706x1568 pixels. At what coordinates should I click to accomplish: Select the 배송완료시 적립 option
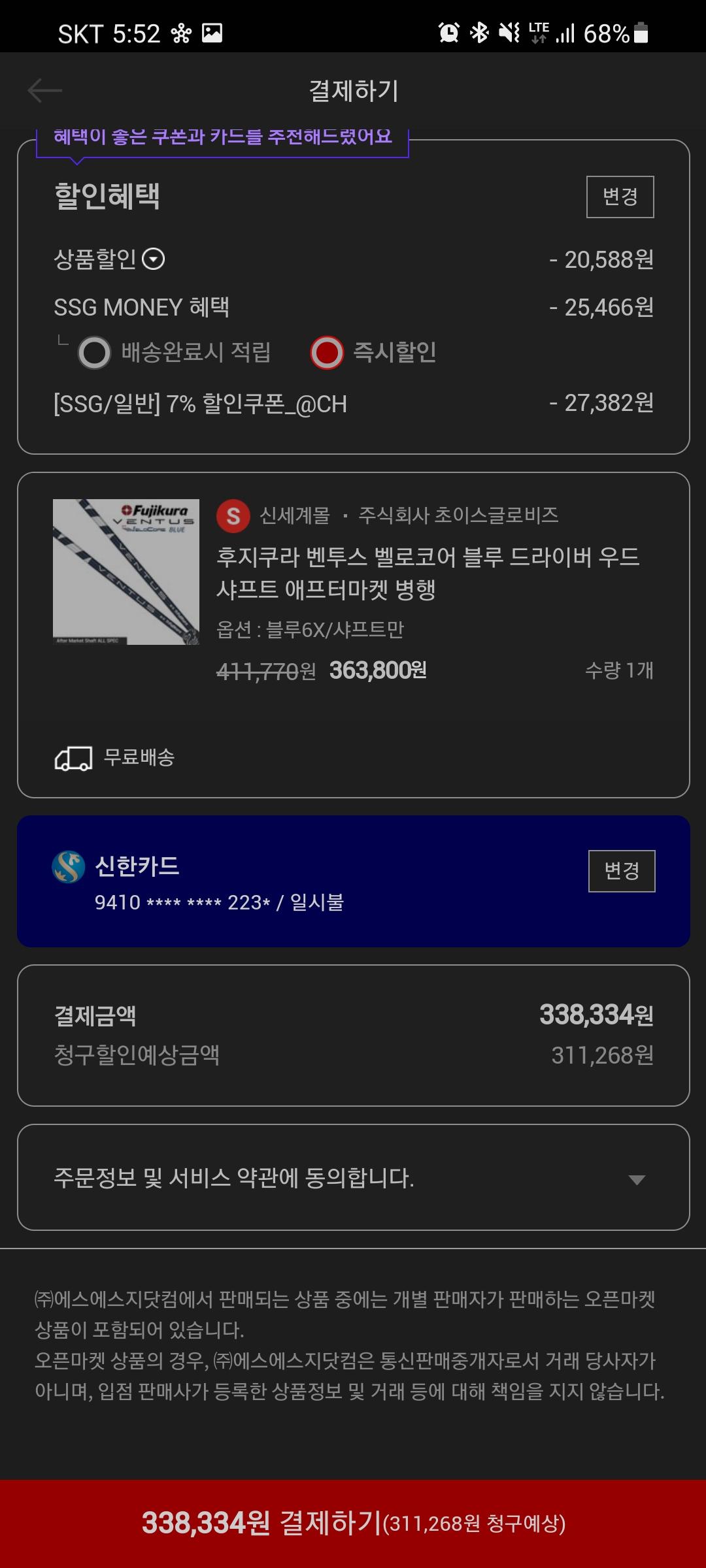(x=95, y=353)
